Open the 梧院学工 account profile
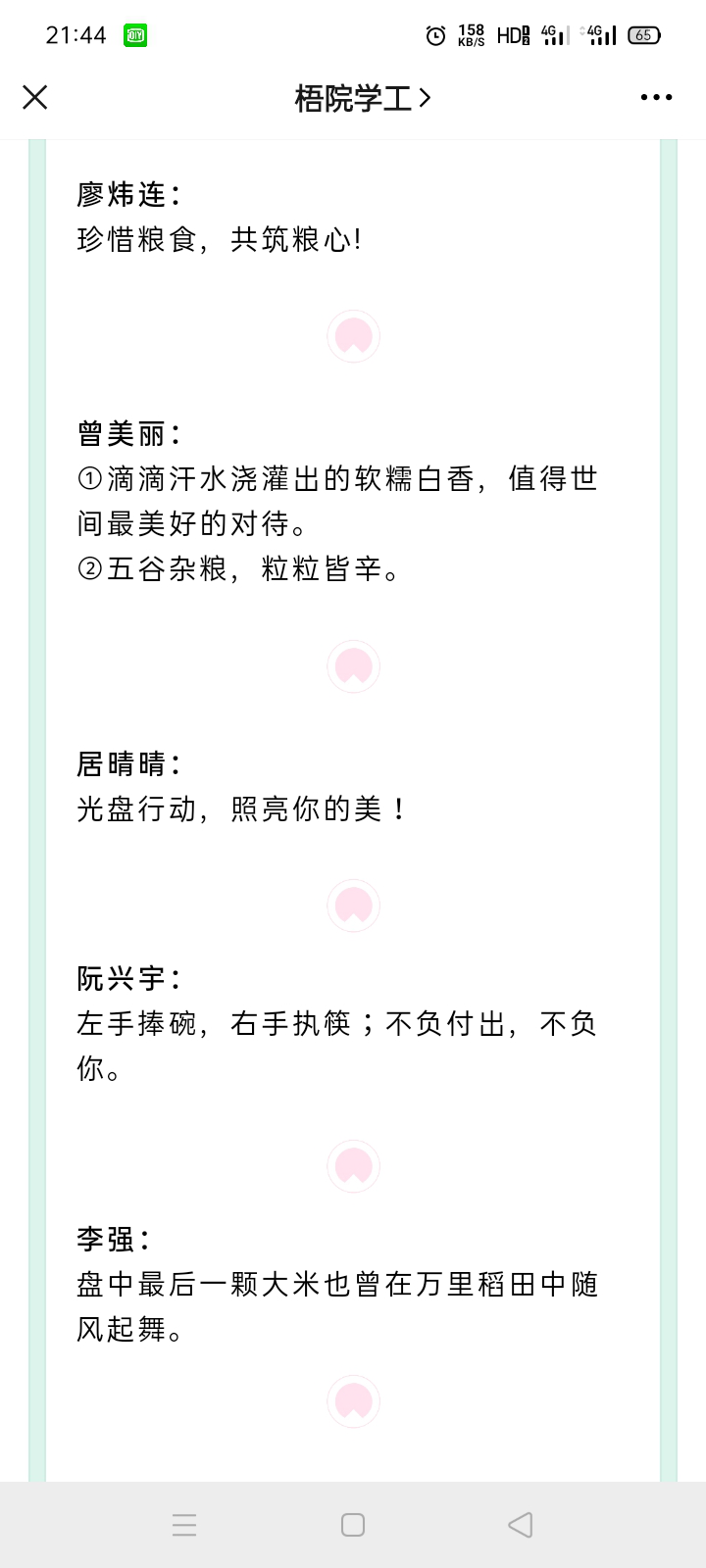 pyautogui.click(x=362, y=98)
